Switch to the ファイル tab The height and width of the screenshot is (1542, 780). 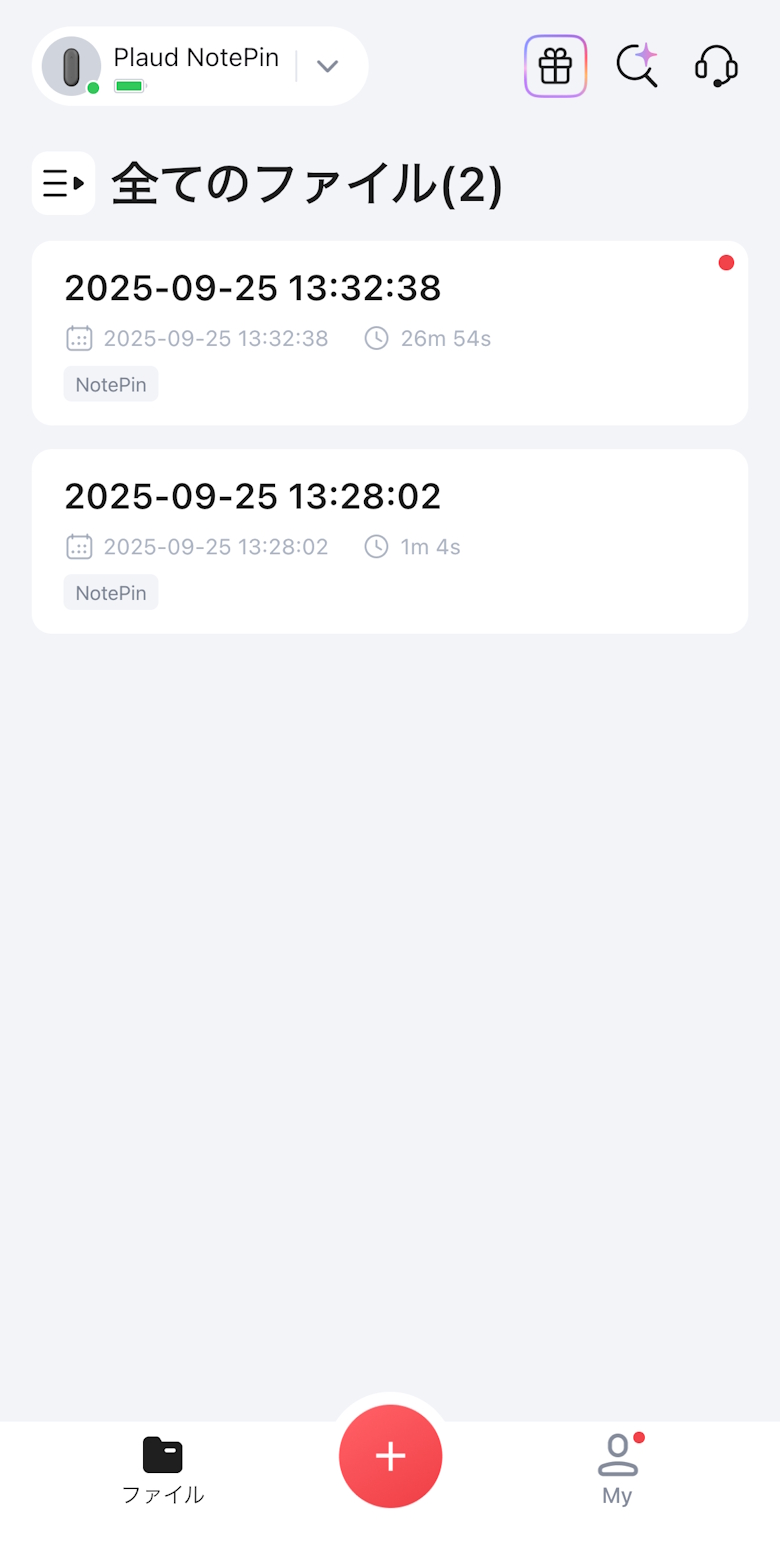click(x=163, y=1470)
